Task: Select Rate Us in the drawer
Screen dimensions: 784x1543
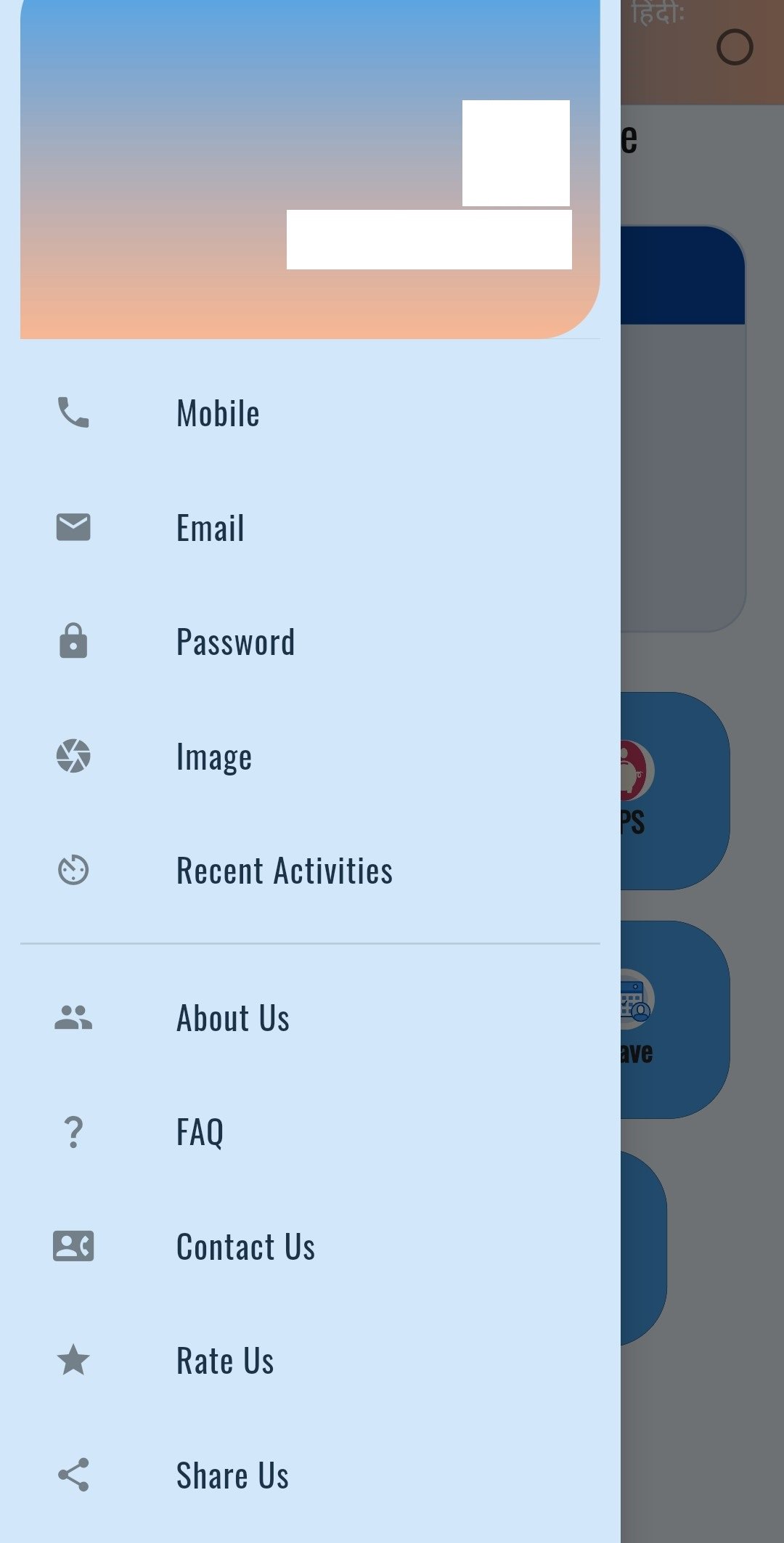Action: click(225, 1361)
